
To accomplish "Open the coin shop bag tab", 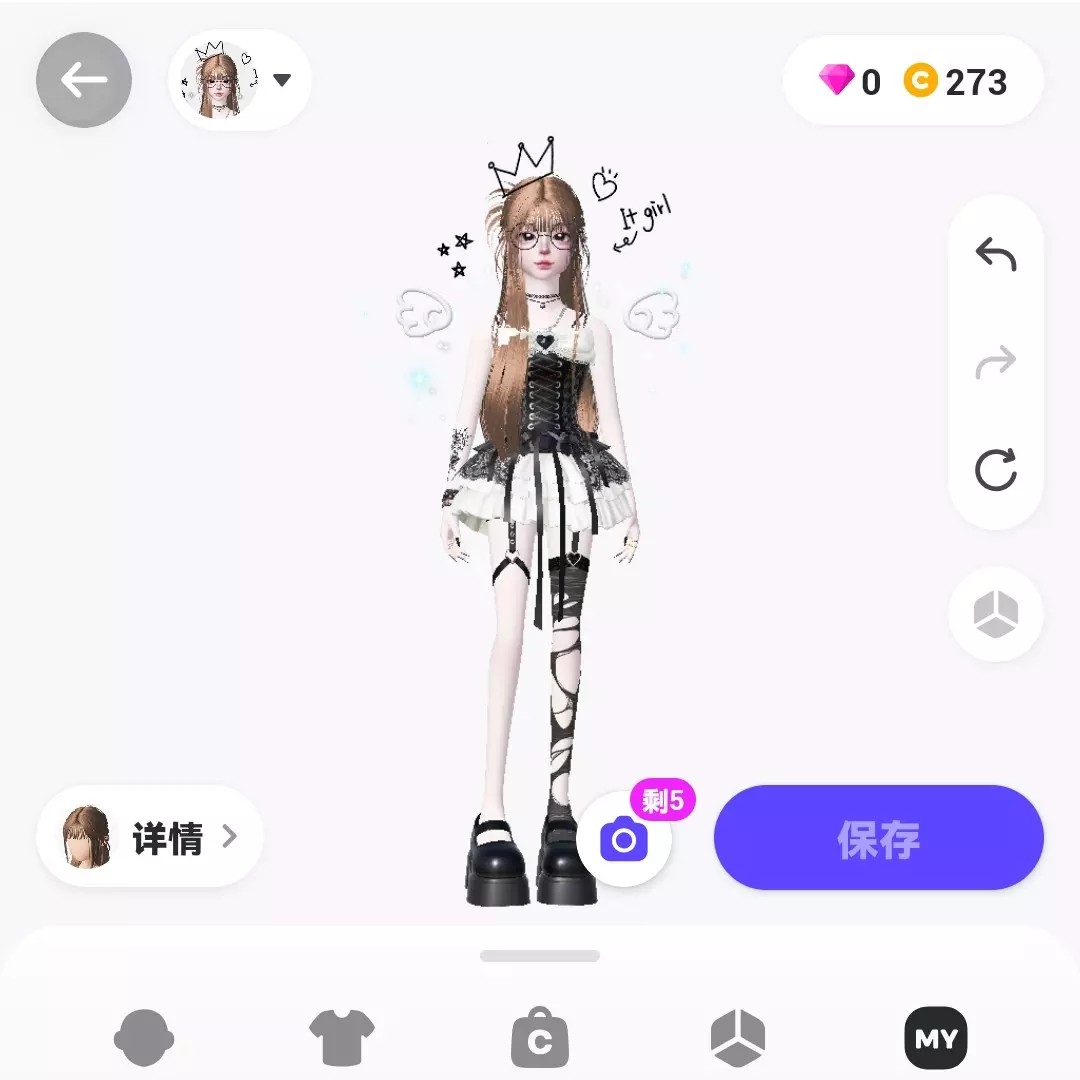I will tap(539, 1038).
